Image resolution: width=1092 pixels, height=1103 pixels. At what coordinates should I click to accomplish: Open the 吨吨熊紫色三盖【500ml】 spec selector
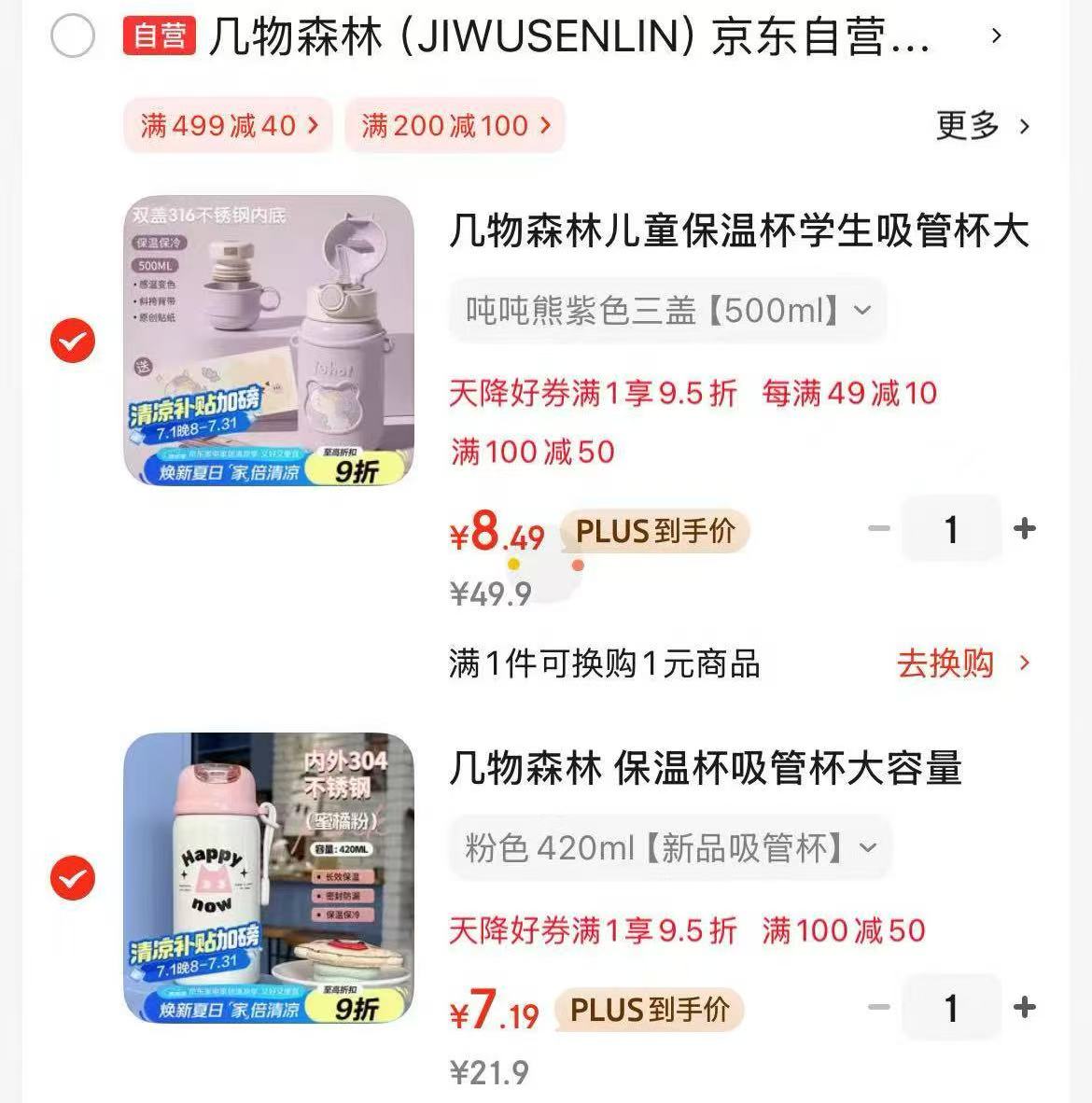coord(666,310)
